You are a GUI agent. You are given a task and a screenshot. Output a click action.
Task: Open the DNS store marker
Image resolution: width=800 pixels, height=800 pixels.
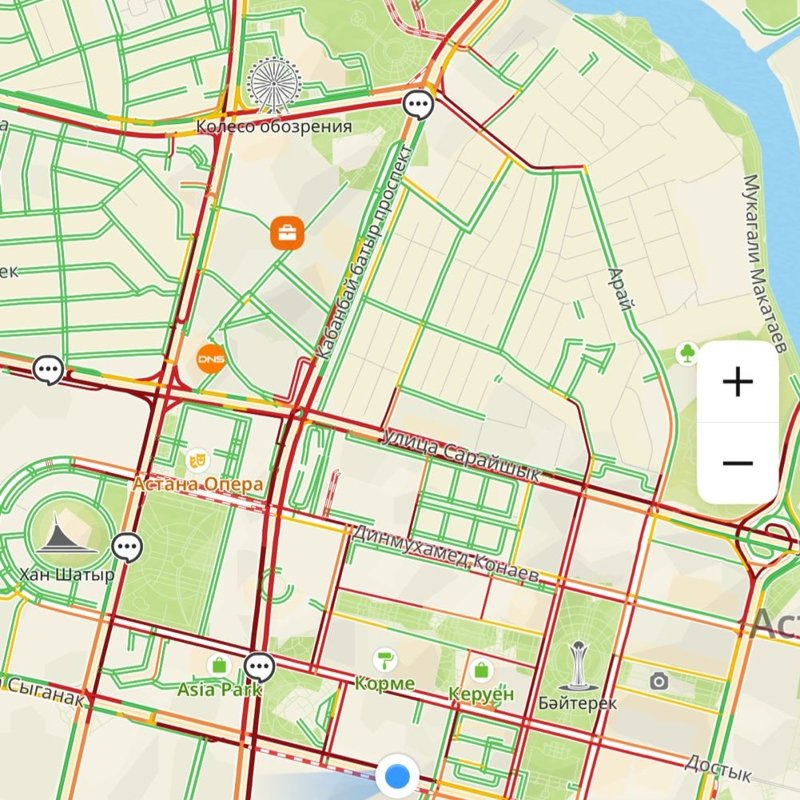[209, 357]
